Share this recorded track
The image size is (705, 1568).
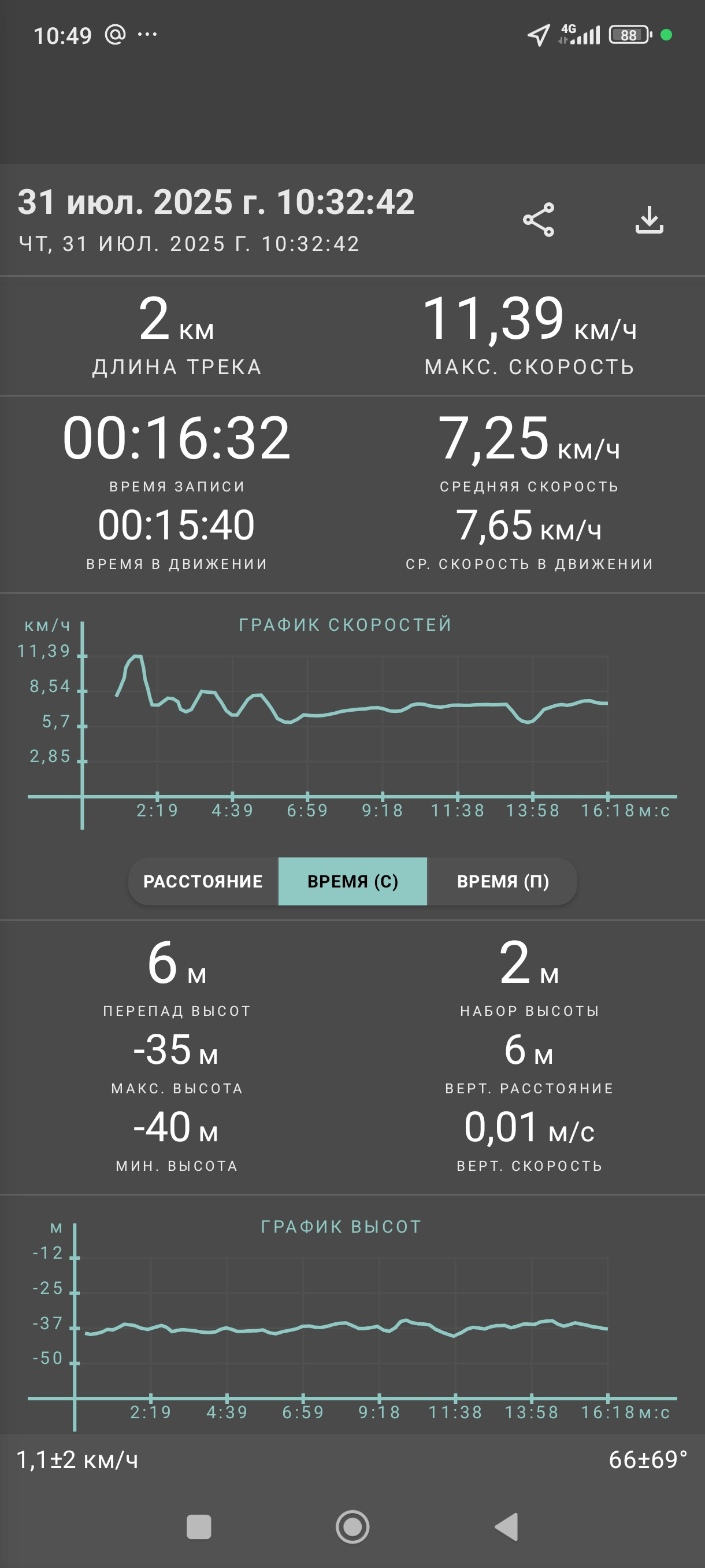tap(539, 220)
